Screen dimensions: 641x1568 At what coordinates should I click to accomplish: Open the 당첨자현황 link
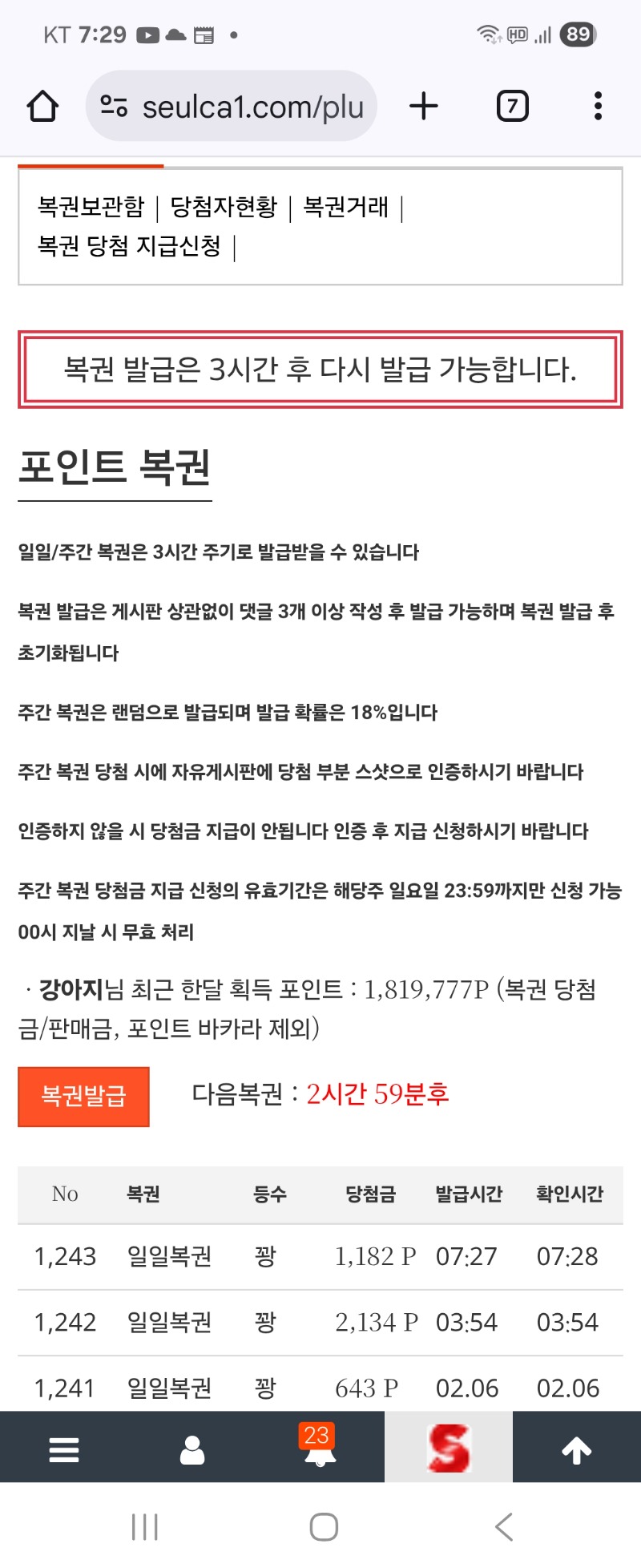coord(224,207)
